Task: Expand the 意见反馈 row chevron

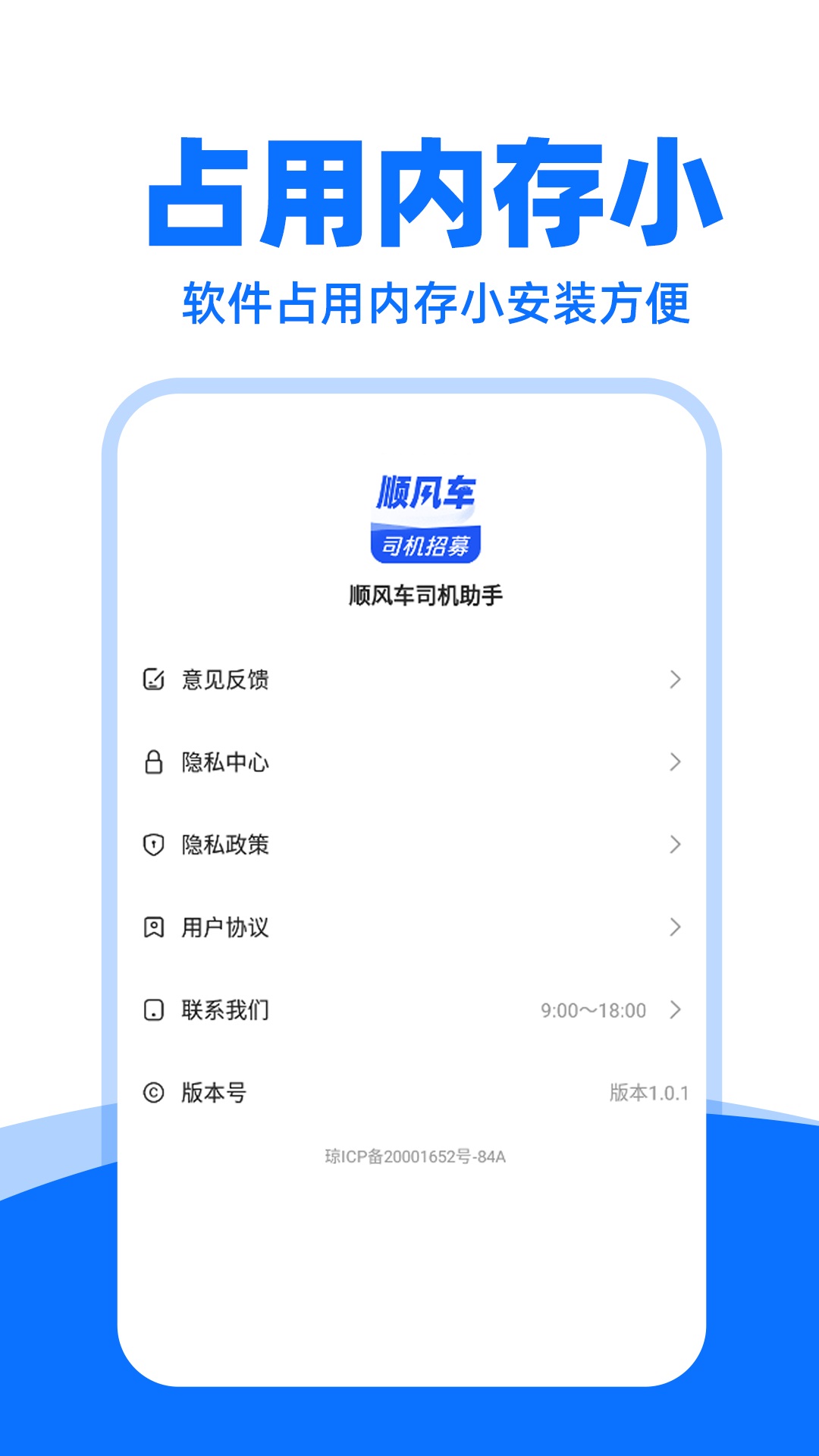Action: point(673,680)
